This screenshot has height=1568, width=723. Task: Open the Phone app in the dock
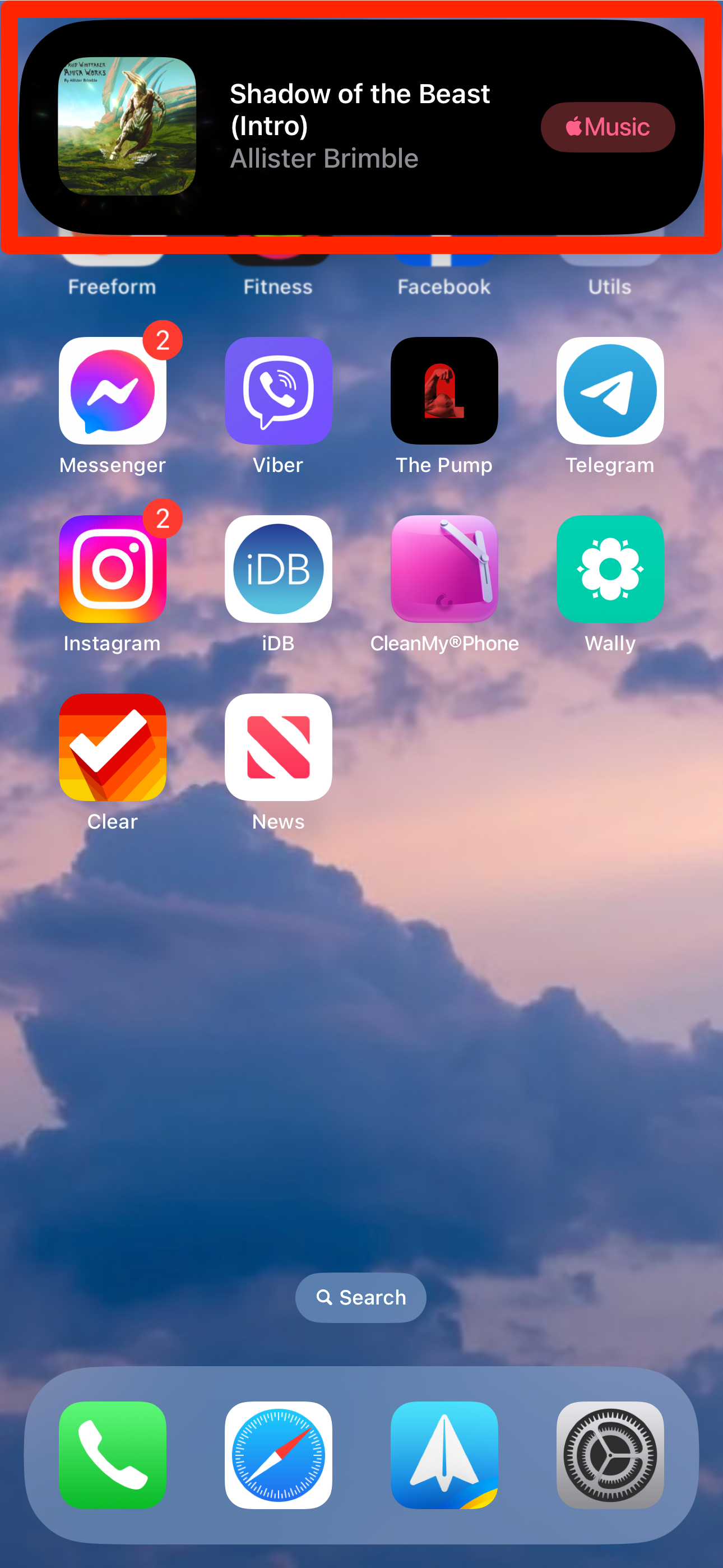[112, 1455]
